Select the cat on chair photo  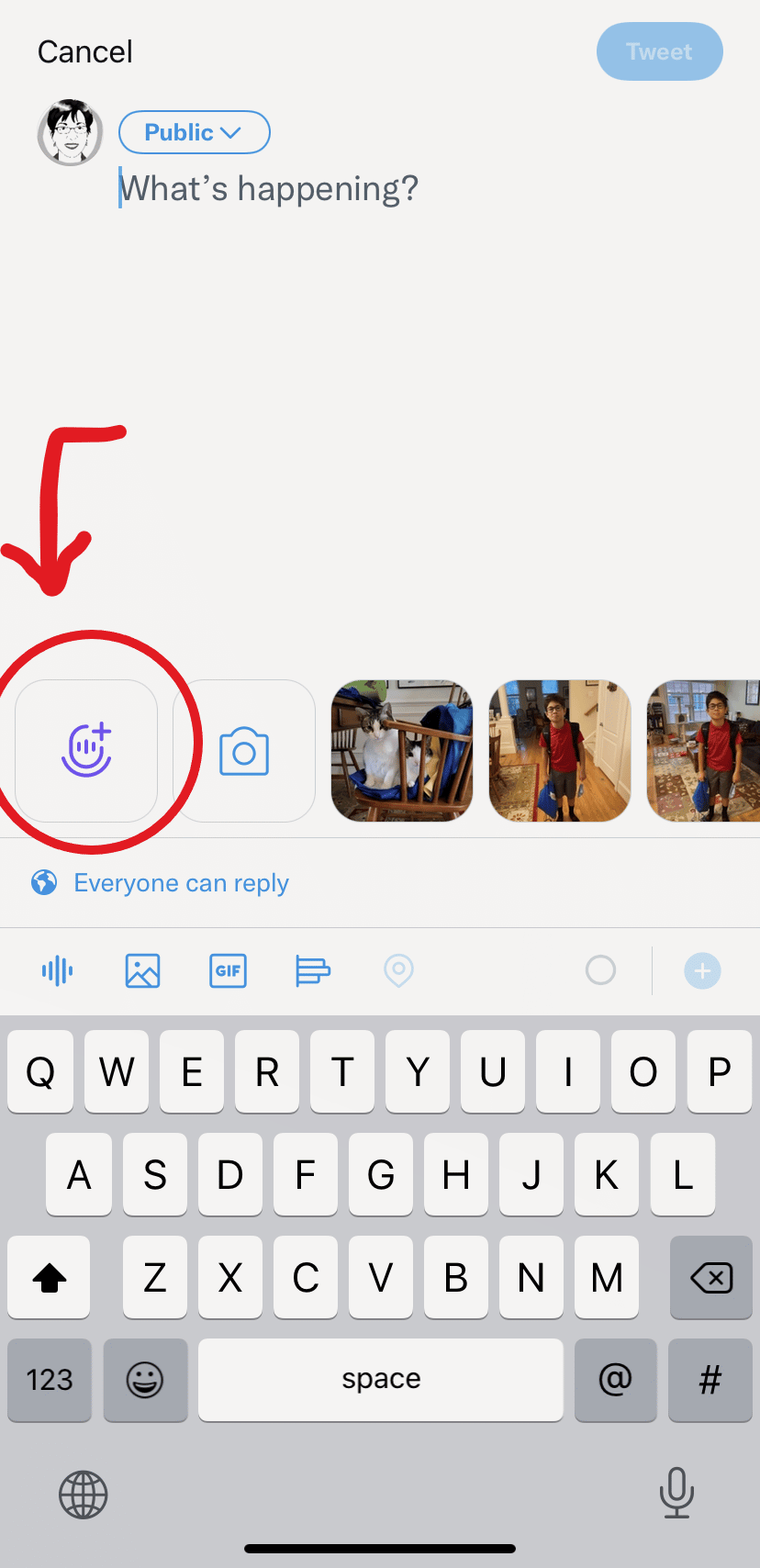click(x=402, y=751)
